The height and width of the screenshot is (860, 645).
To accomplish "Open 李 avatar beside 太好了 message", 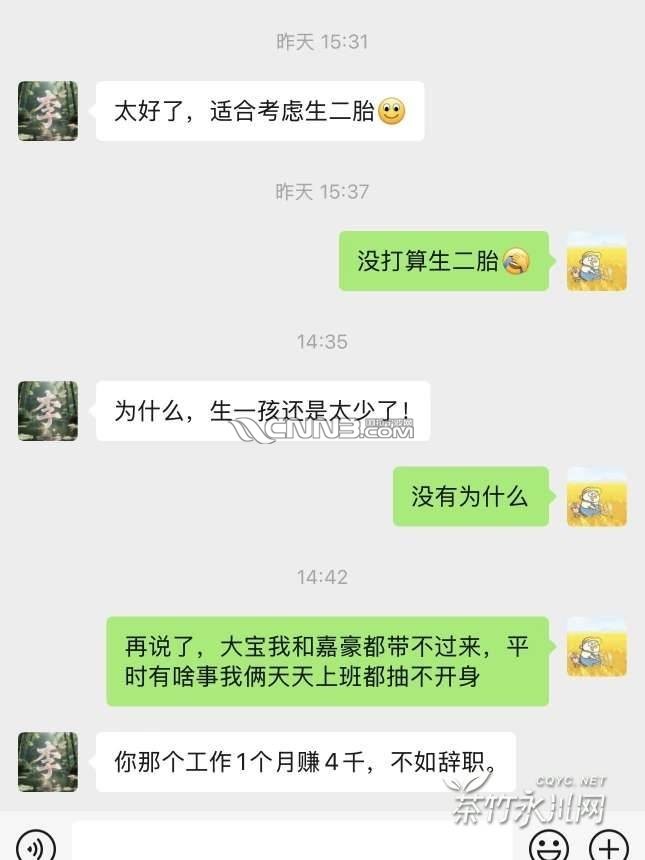I will [48, 111].
